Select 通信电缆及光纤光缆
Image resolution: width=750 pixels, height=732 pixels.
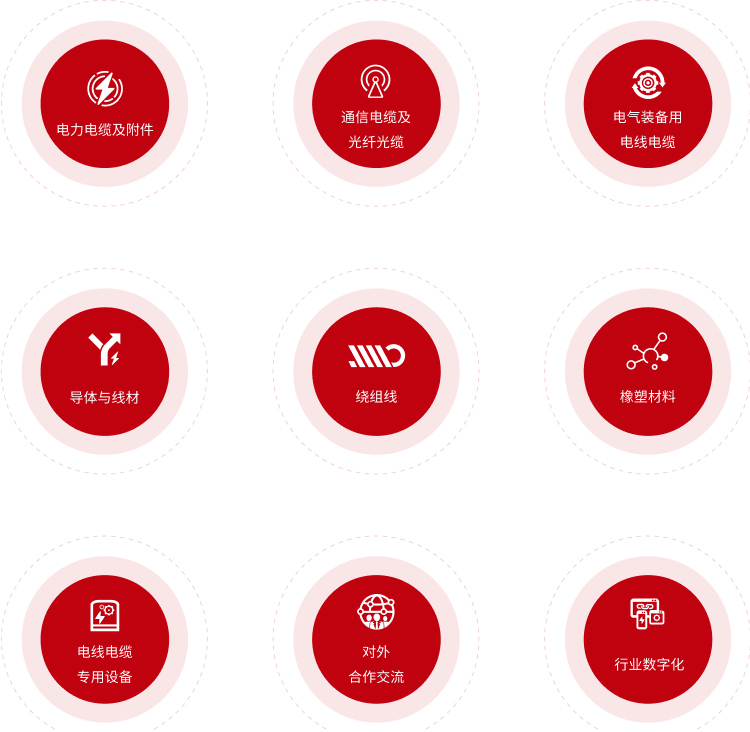(376, 104)
